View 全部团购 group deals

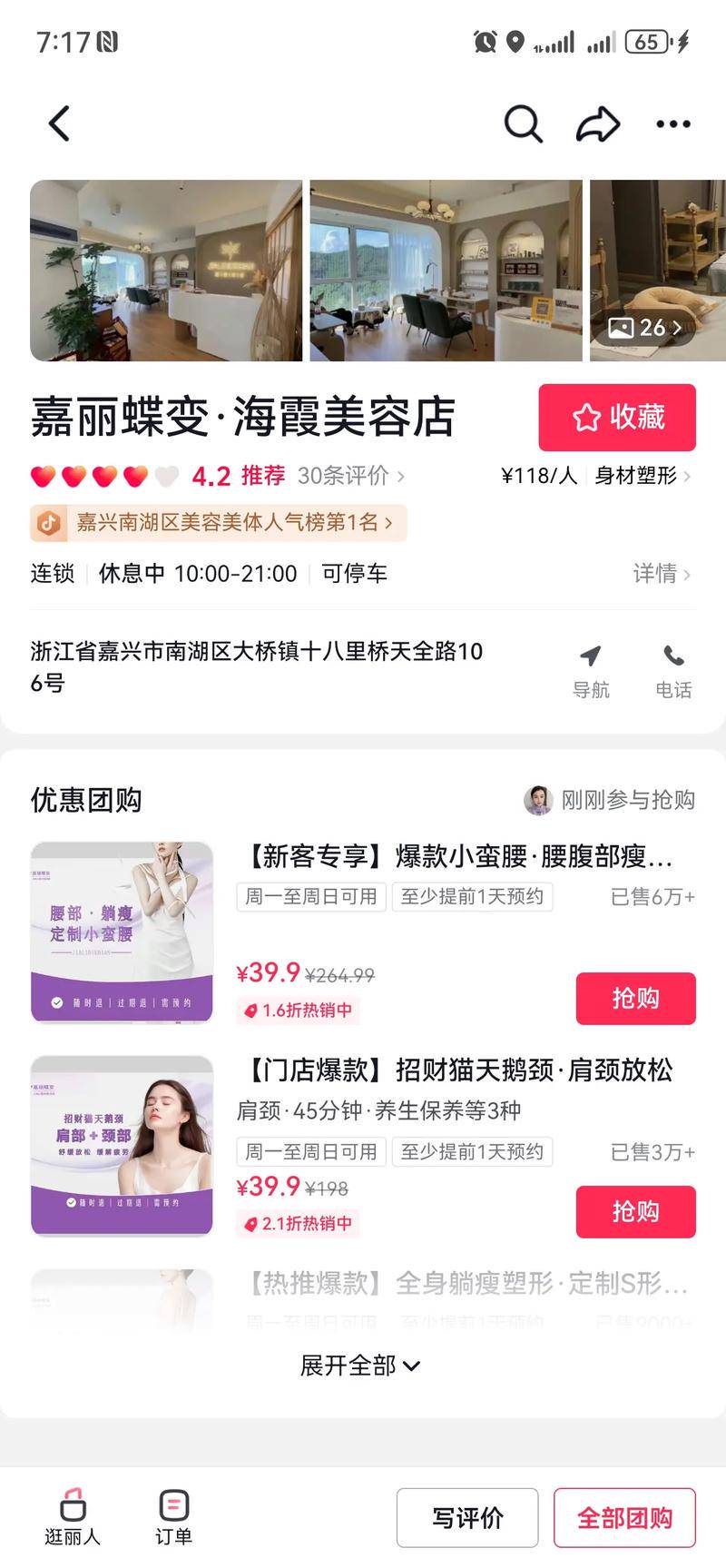point(624,1517)
